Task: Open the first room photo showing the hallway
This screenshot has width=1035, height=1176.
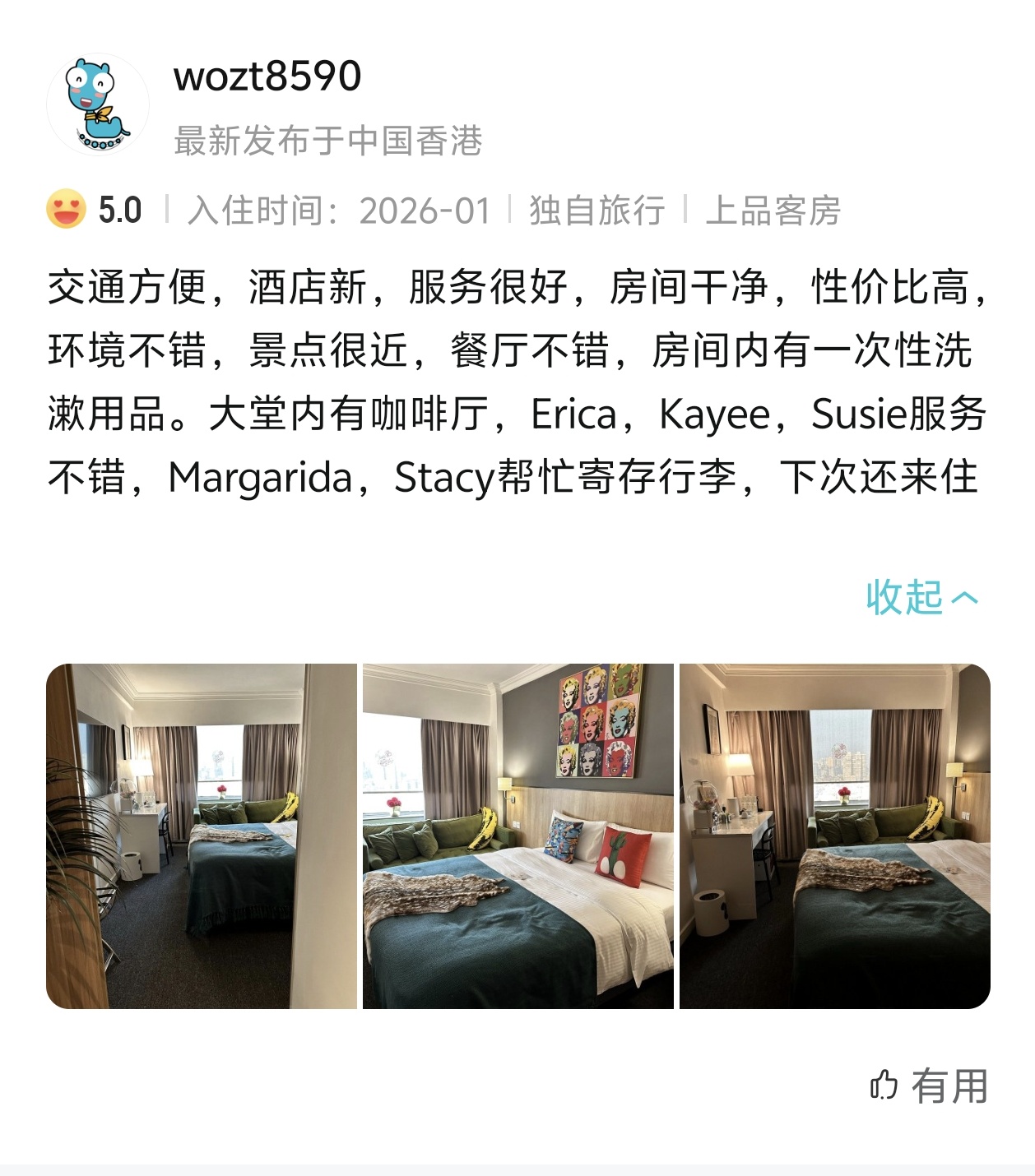Action: click(202, 836)
